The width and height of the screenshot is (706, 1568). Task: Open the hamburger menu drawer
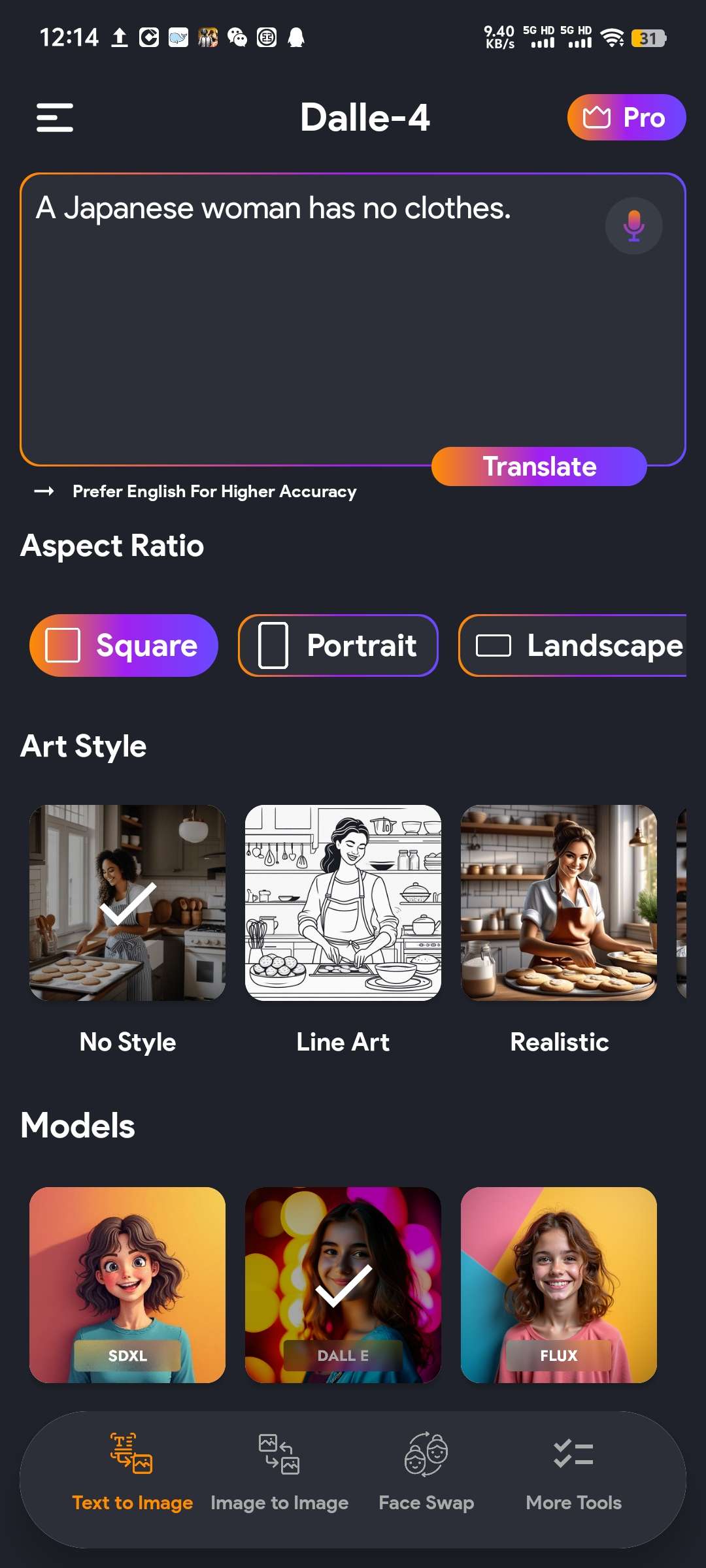(55, 118)
